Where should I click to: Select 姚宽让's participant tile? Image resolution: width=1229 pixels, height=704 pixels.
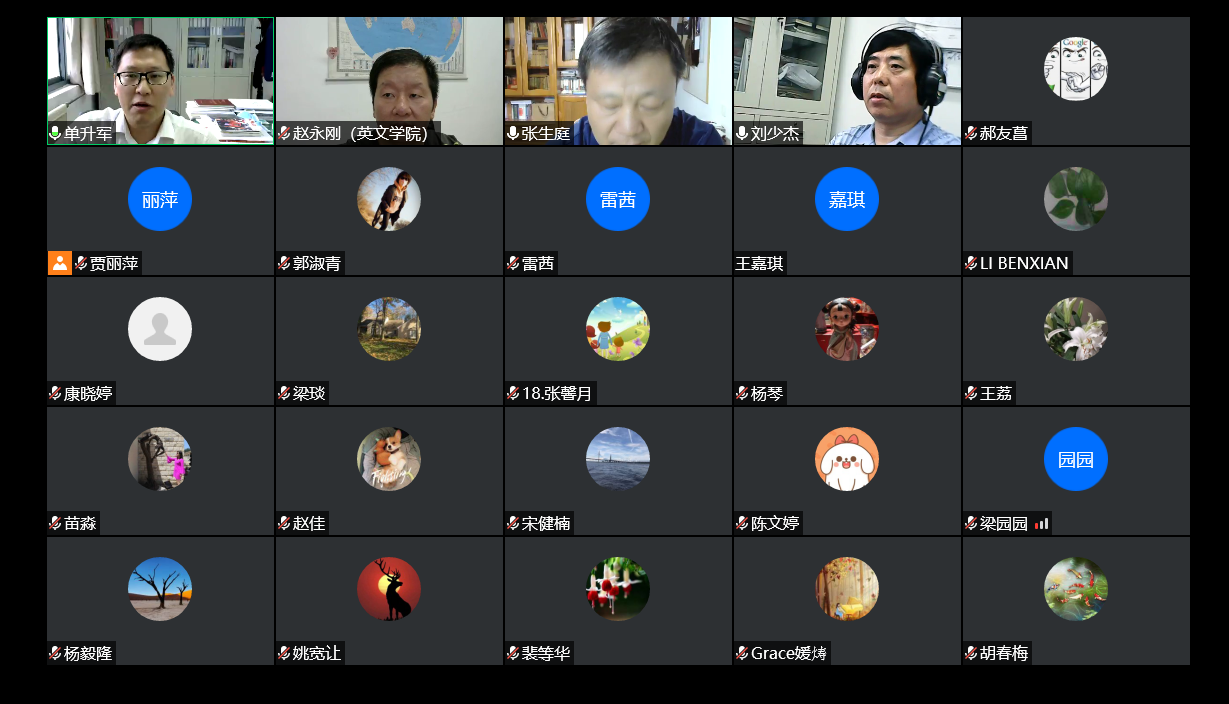pyautogui.click(x=389, y=601)
